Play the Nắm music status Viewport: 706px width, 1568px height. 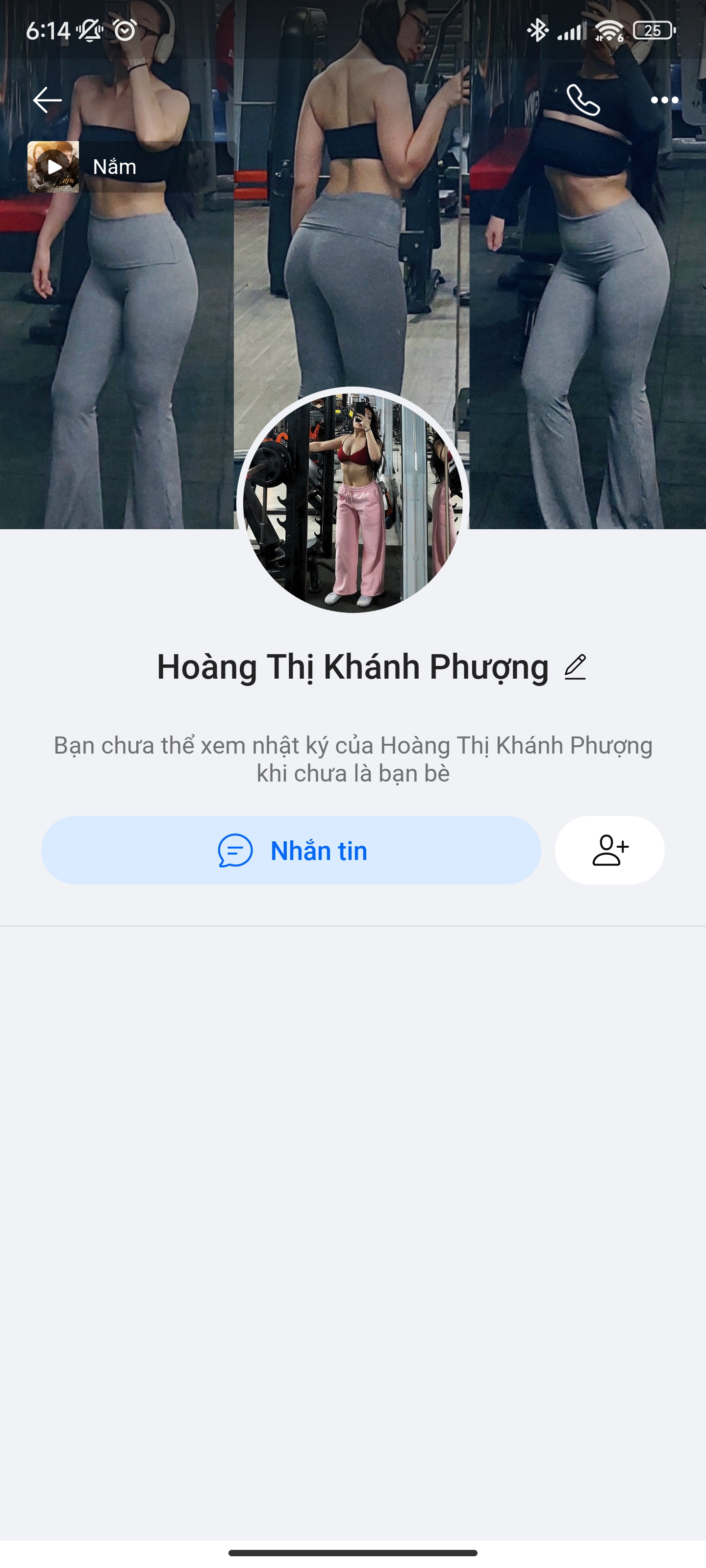point(53,167)
